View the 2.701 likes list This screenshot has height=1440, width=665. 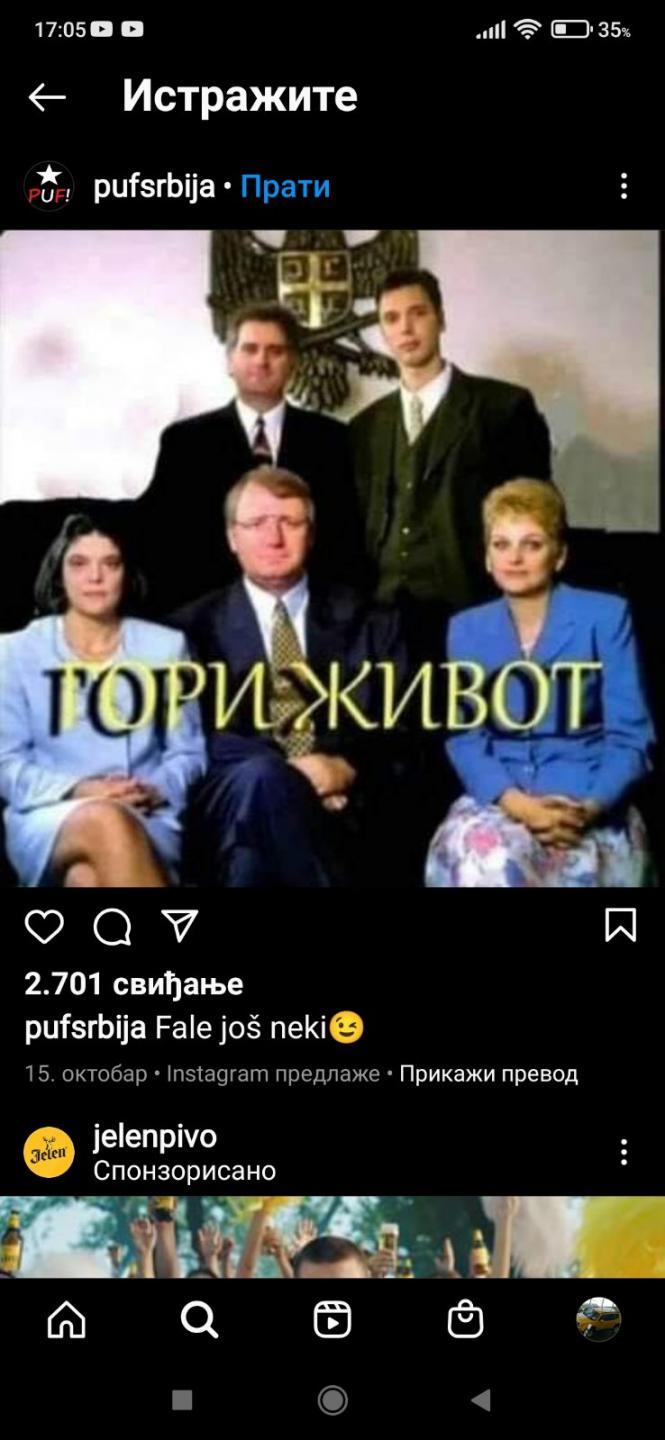[134, 984]
